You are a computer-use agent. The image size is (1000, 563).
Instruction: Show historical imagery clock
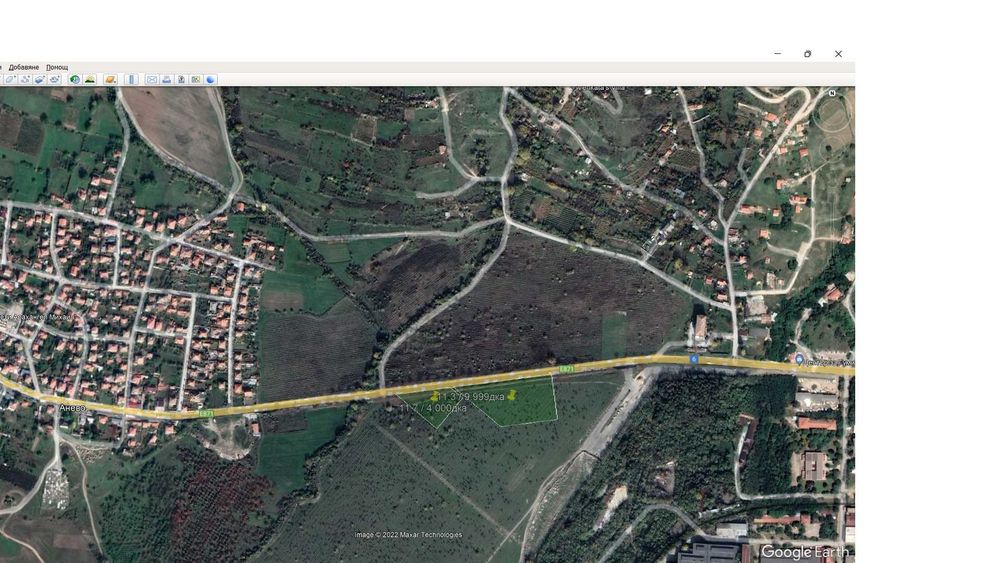[75, 79]
